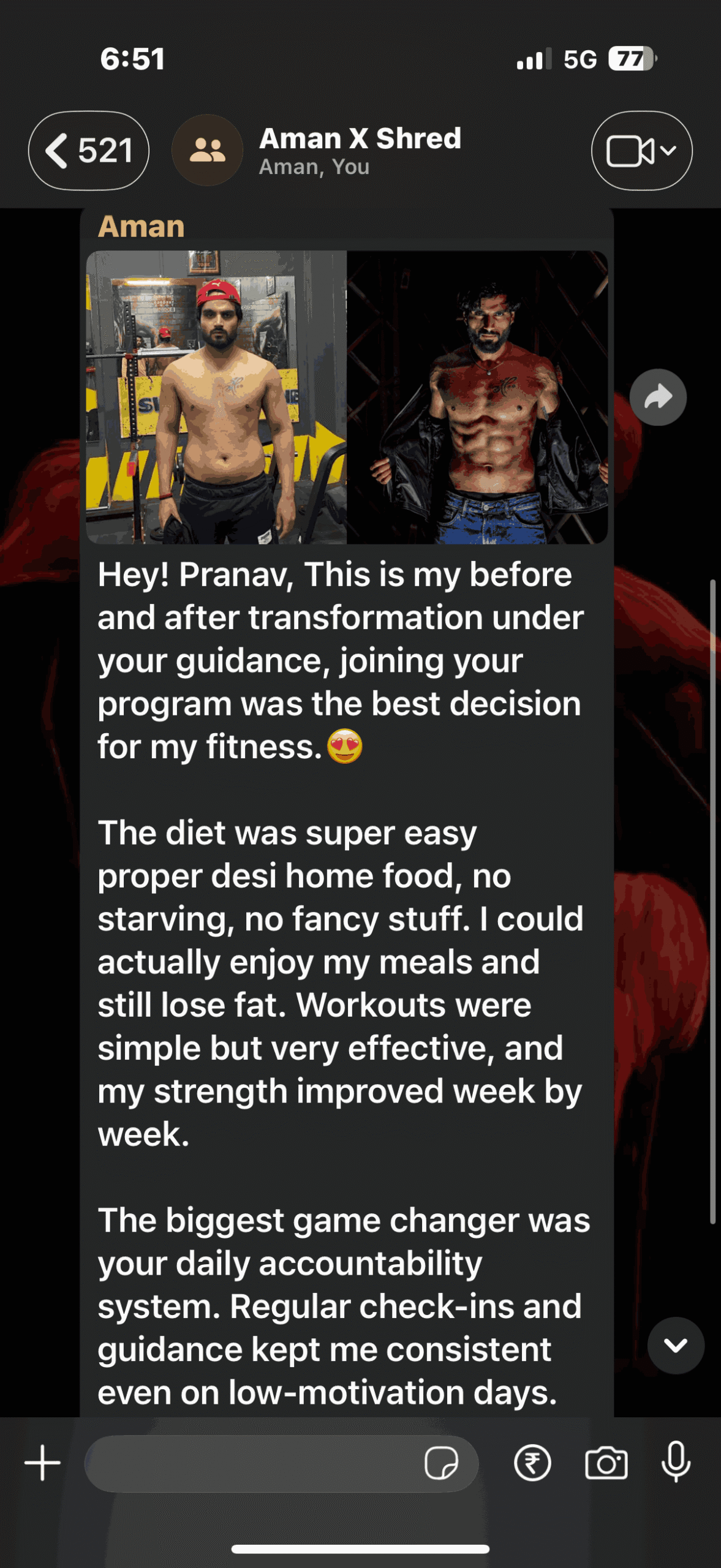Jump to the latest messages

click(x=676, y=1346)
